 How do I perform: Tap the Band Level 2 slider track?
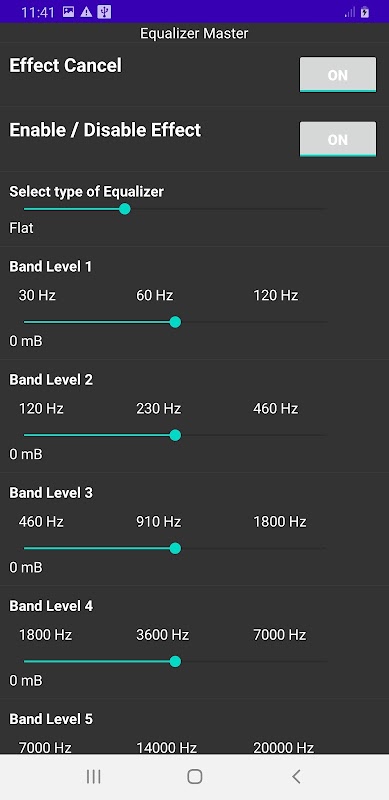175,435
